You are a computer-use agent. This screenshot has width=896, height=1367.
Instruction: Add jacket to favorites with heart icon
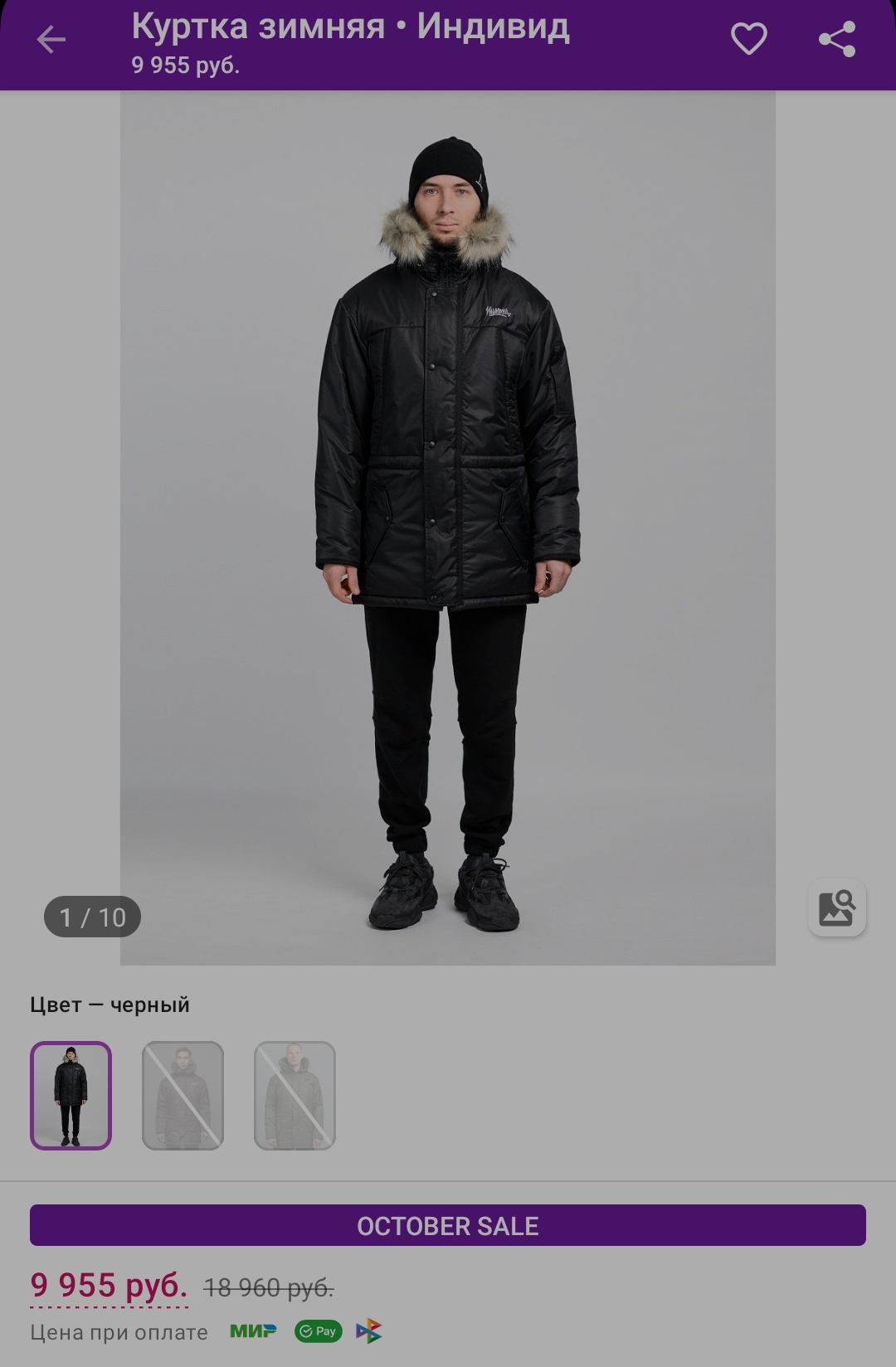coord(748,39)
